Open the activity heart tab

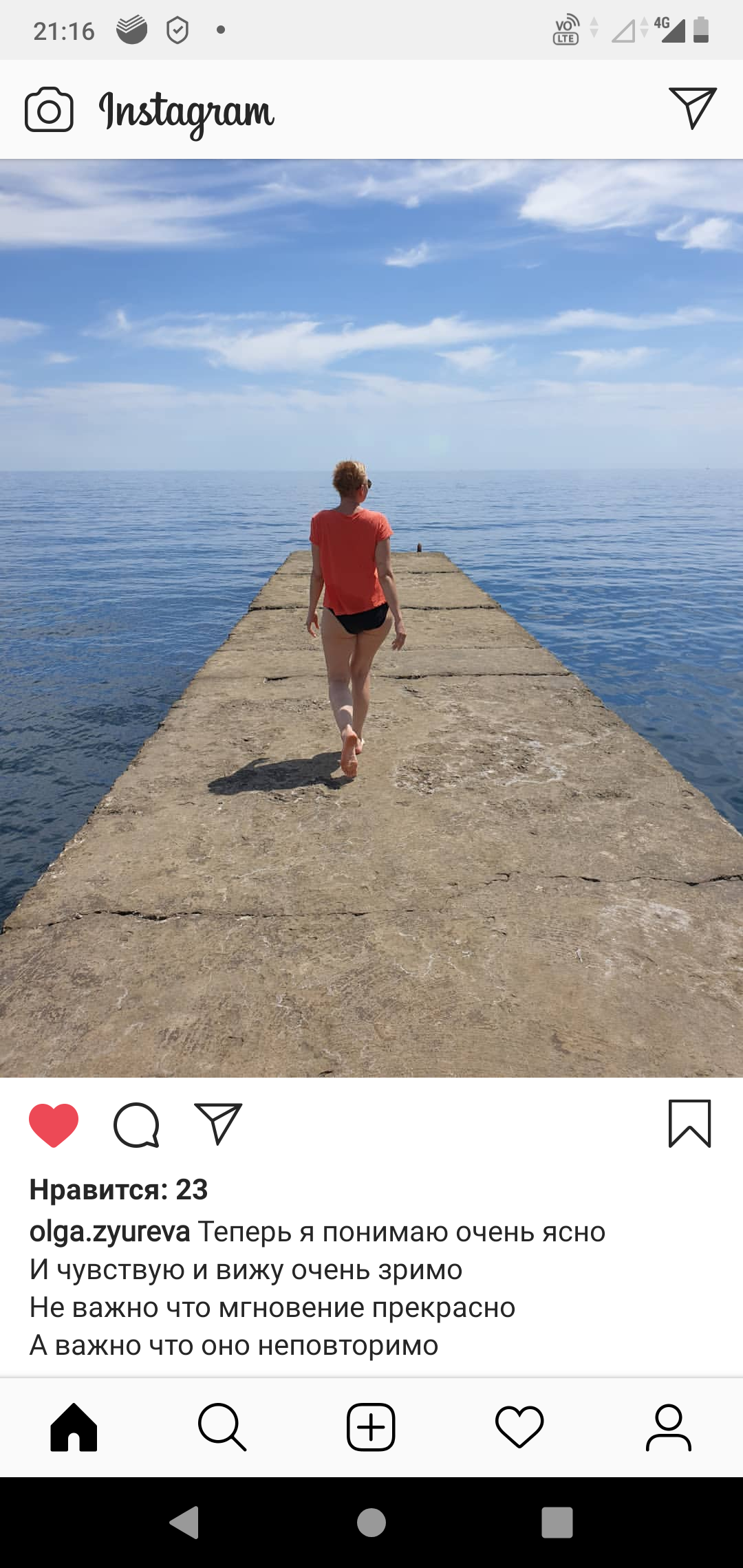(519, 1427)
